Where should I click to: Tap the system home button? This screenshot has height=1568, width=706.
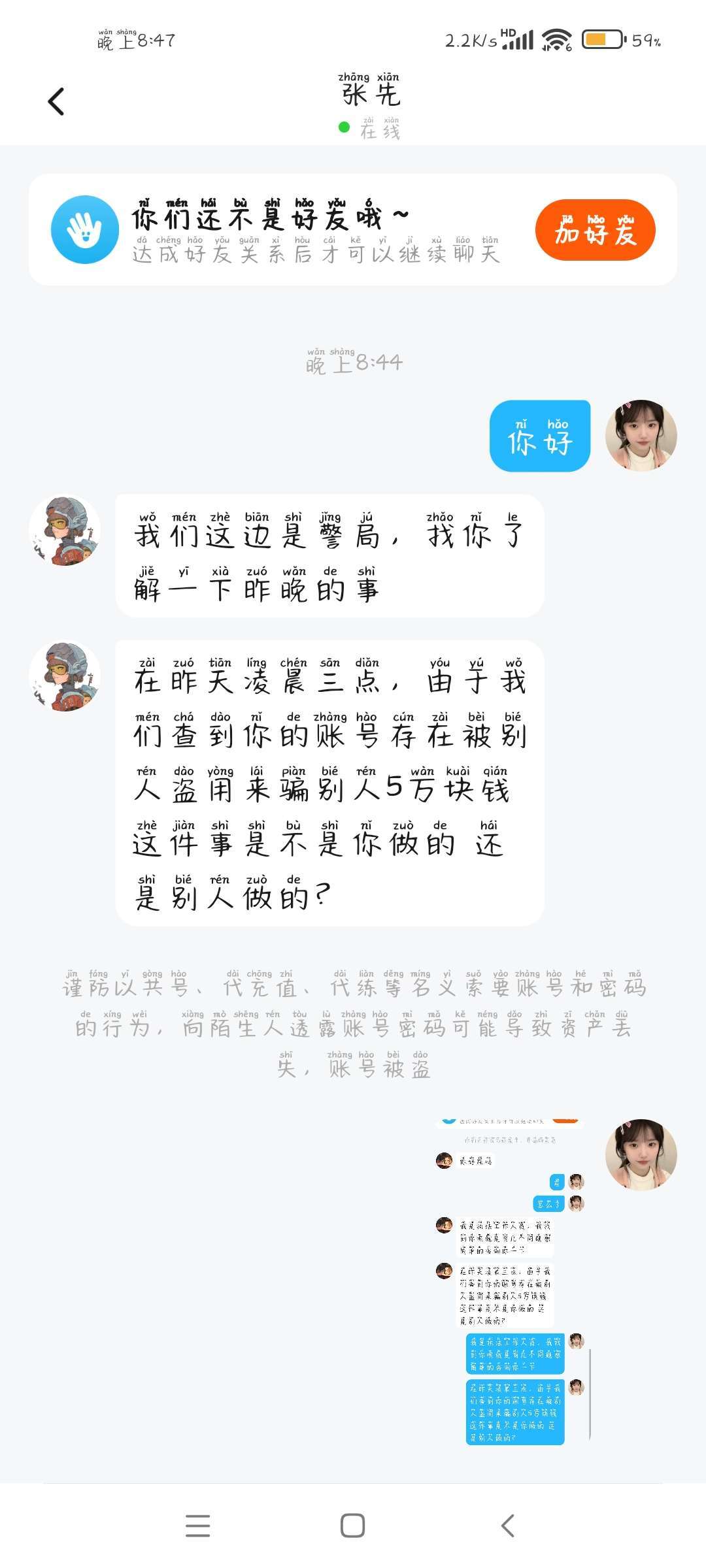coord(352,1526)
